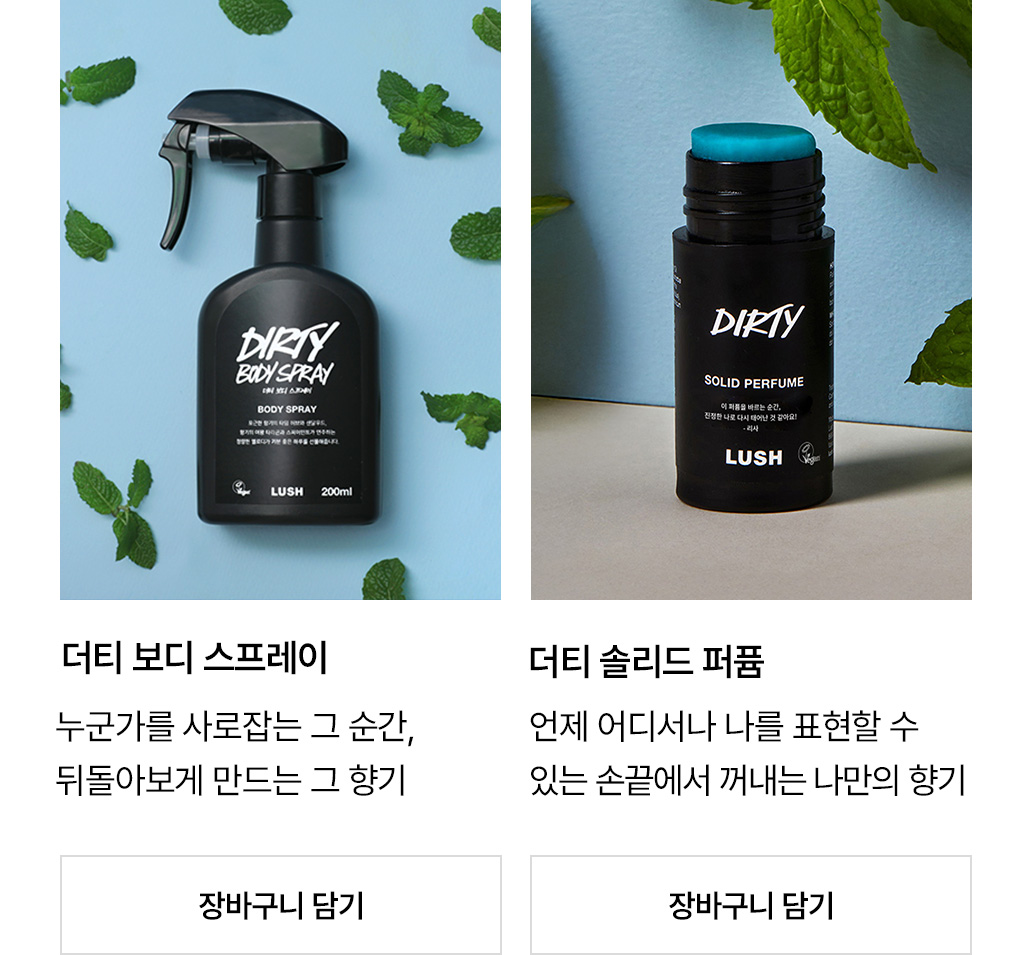The image size is (1032, 955).
Task: Open the 더티 보디 스프레이 product image
Action: pyautogui.click(x=280, y=300)
